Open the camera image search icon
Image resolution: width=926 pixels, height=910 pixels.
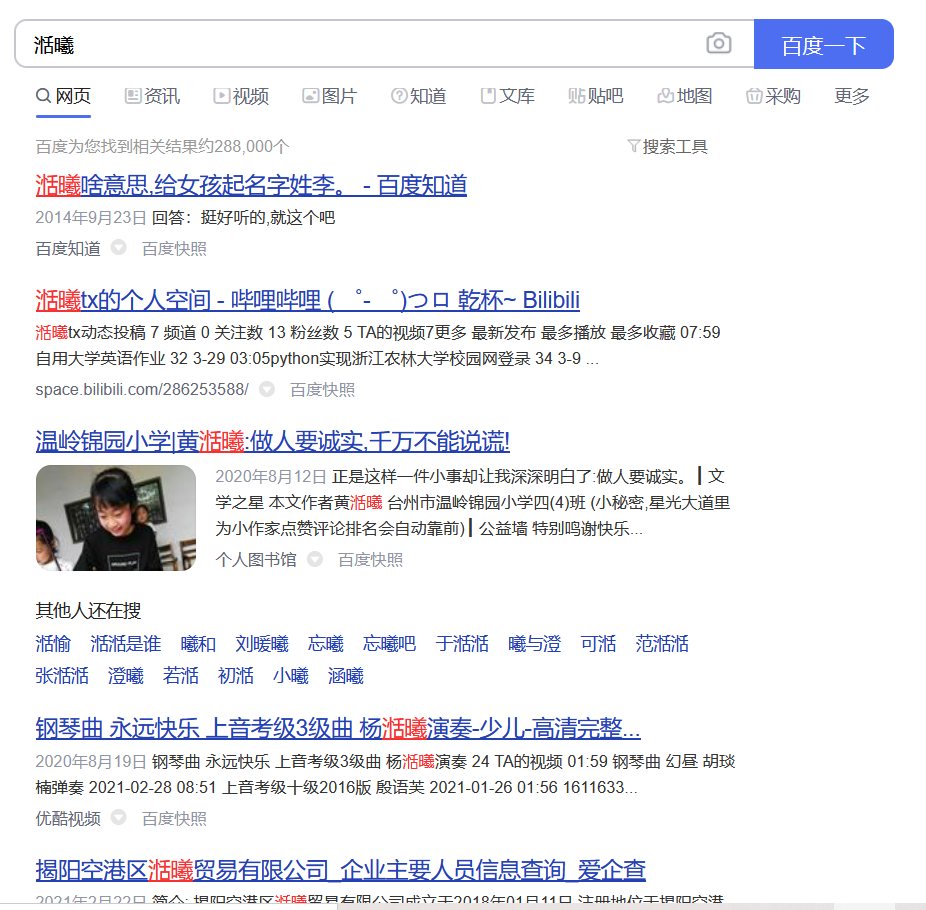pyautogui.click(x=718, y=44)
